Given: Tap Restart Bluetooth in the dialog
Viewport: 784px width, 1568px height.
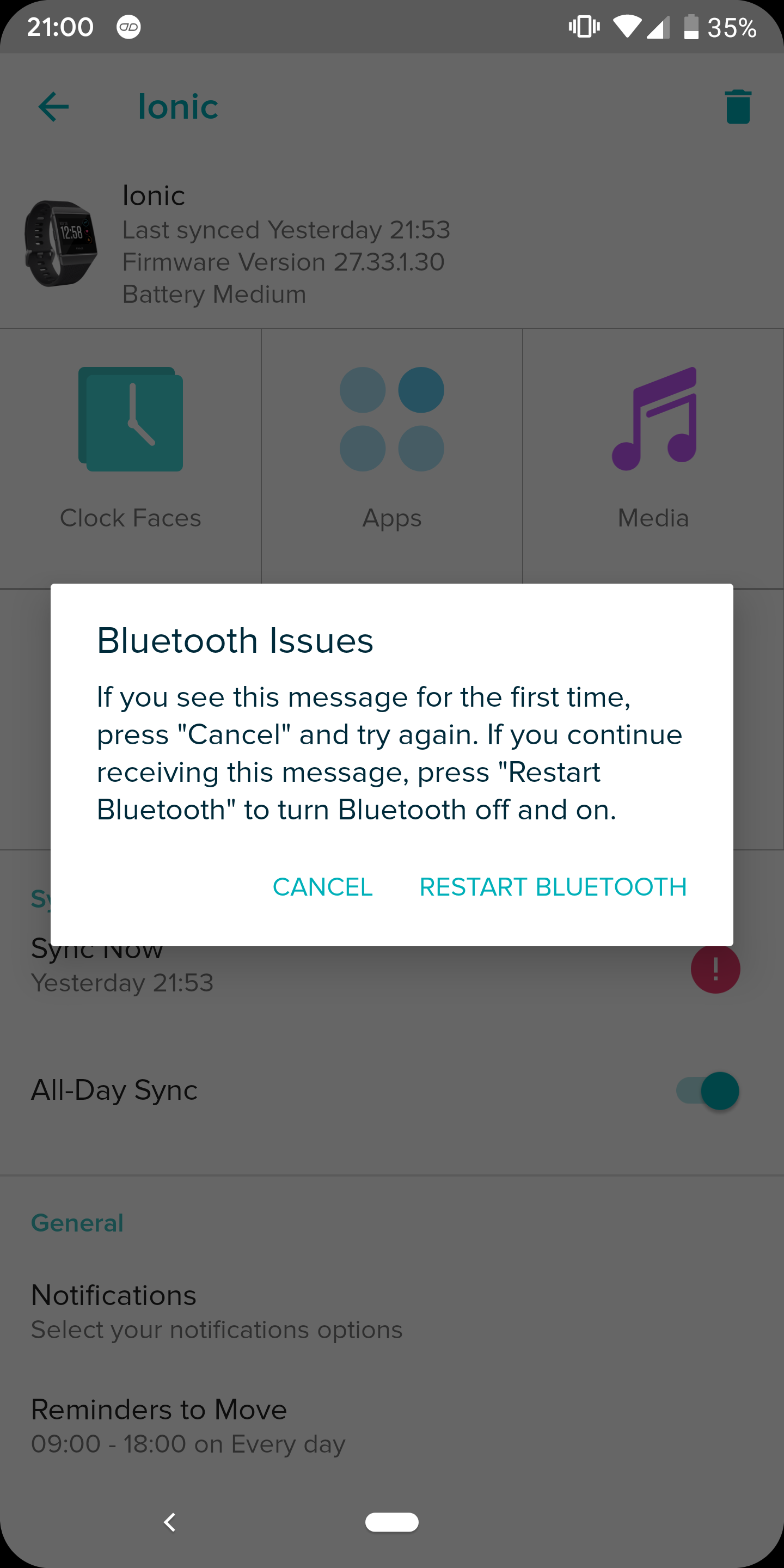Looking at the screenshot, I should pos(553,887).
